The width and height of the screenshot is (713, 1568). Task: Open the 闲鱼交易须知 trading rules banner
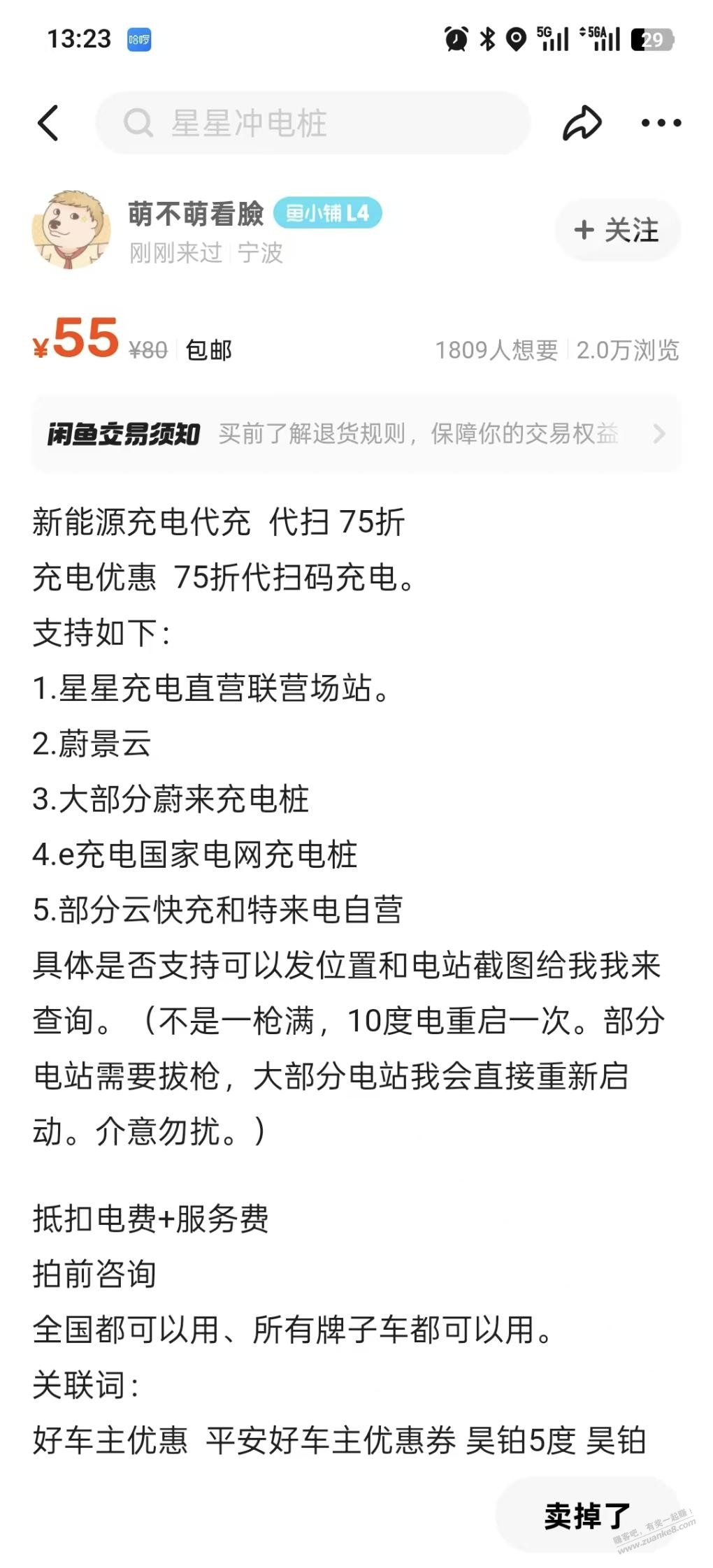[x=356, y=434]
